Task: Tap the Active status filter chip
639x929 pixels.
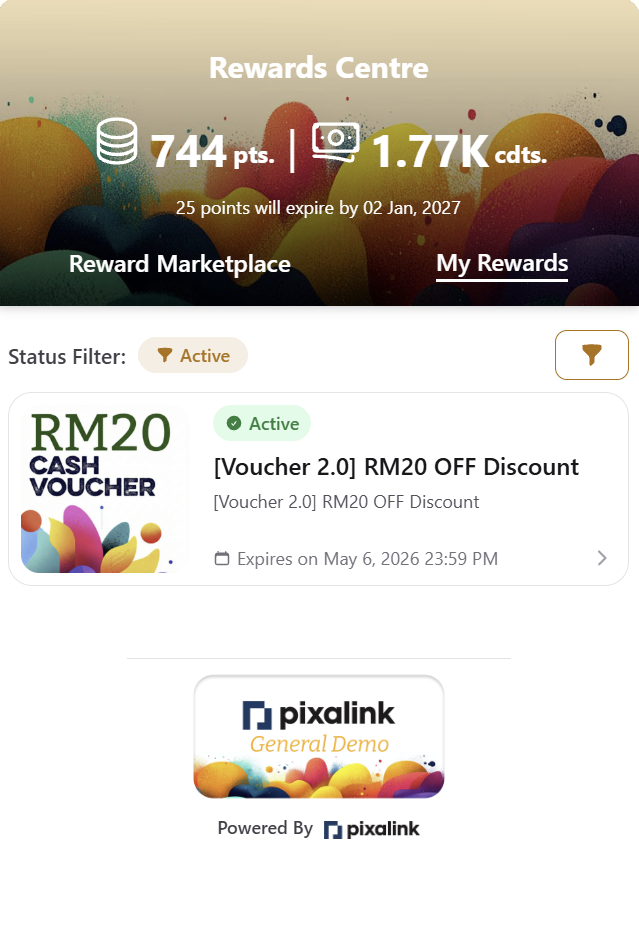Action: (x=193, y=356)
